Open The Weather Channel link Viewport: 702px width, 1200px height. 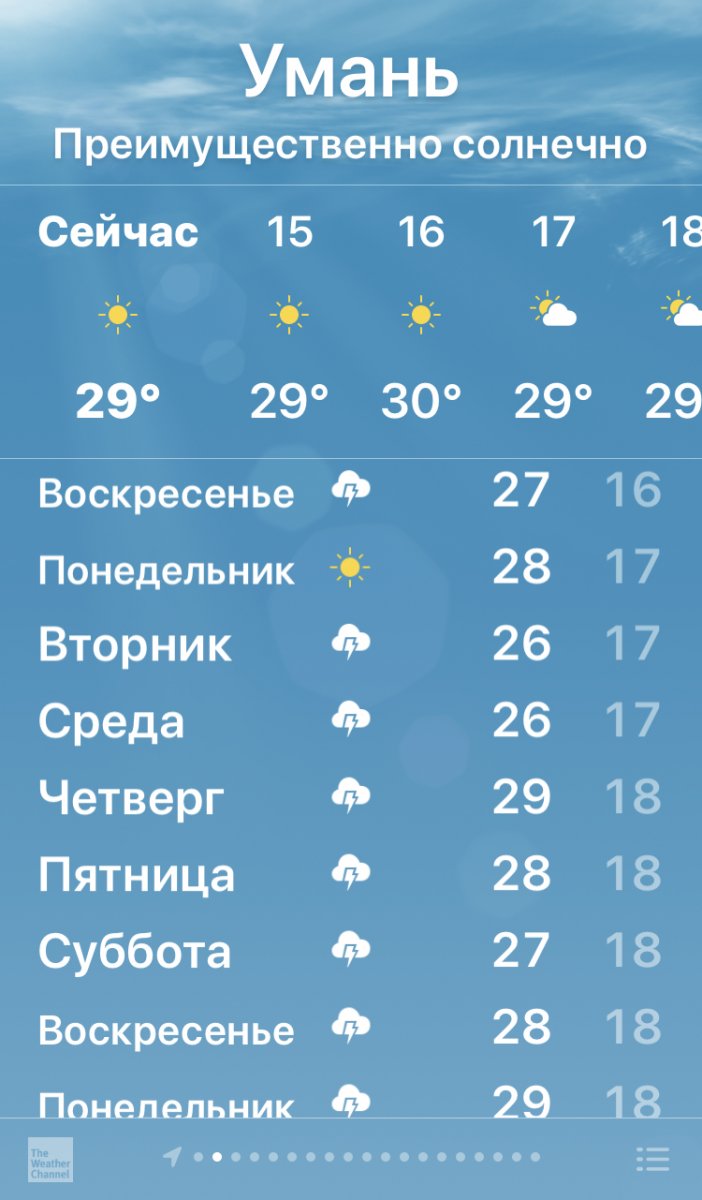click(50, 1159)
